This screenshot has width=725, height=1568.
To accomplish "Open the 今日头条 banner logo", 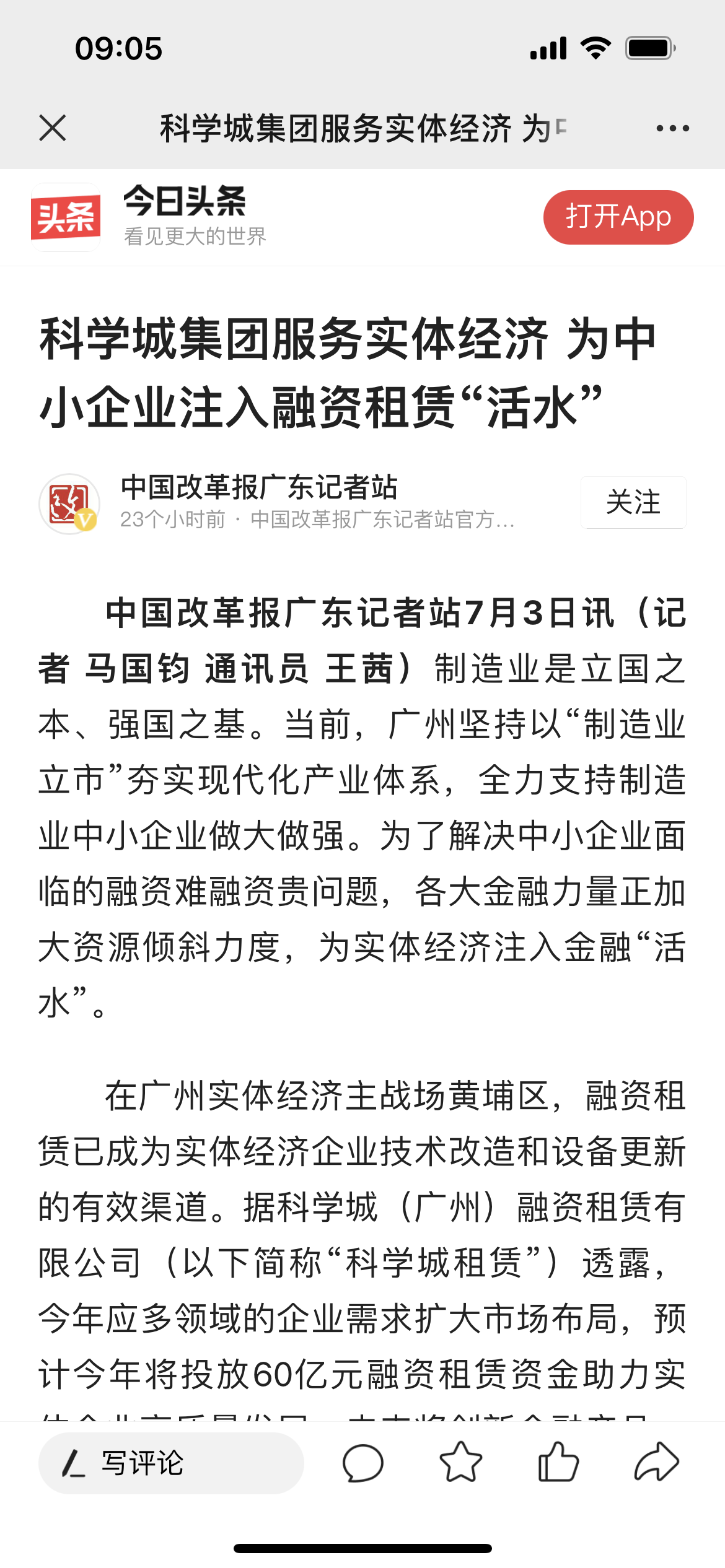I will [66, 217].
